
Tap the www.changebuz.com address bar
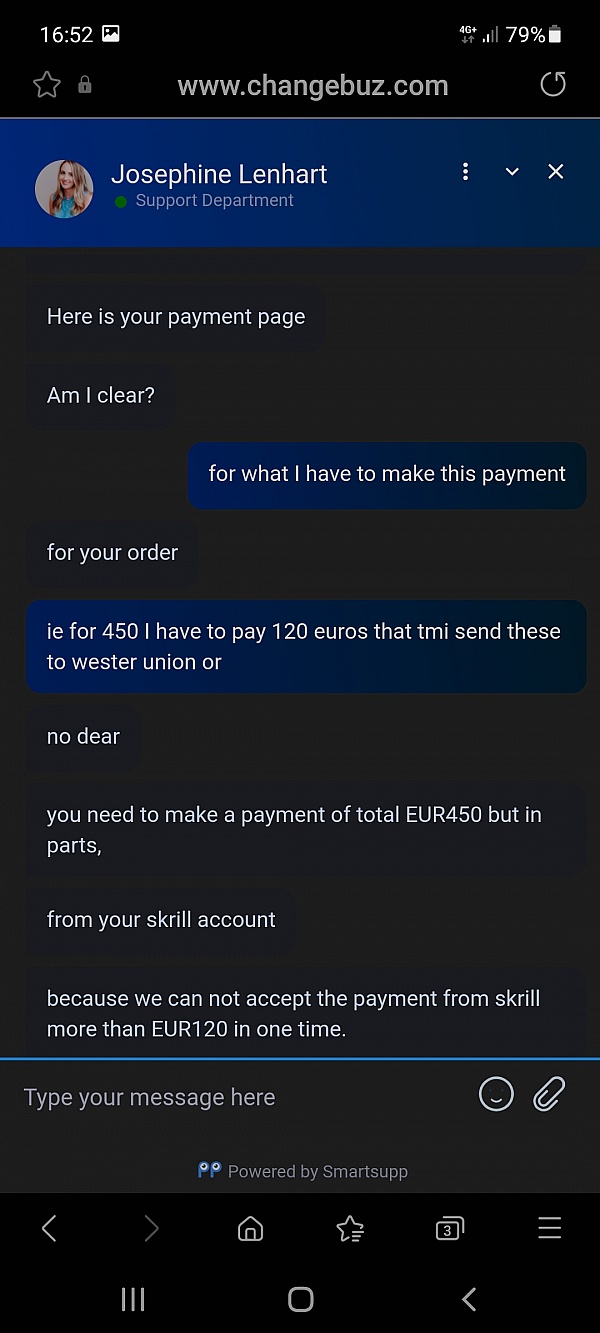pos(313,86)
